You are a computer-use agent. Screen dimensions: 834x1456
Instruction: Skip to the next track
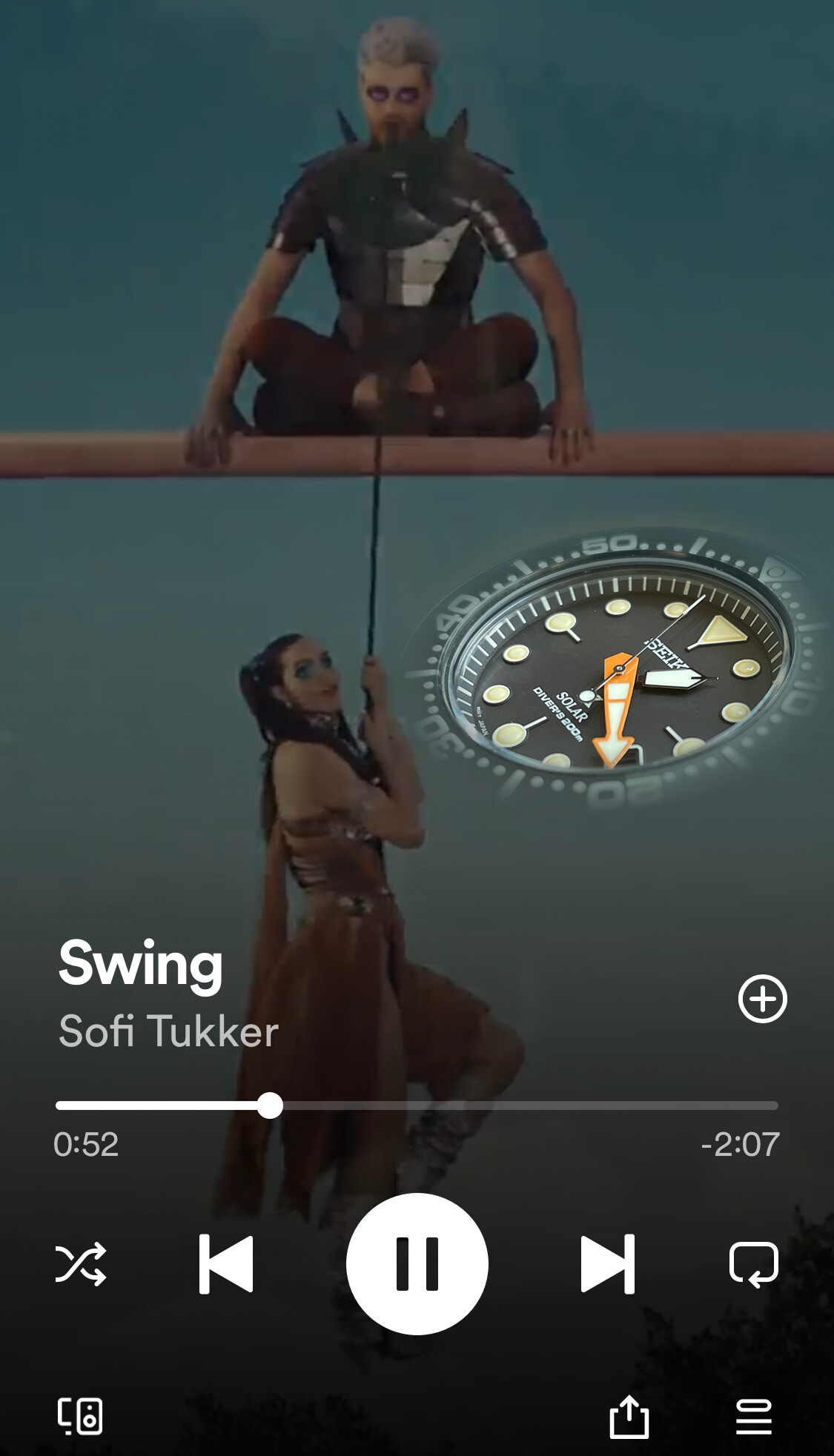(x=608, y=1264)
